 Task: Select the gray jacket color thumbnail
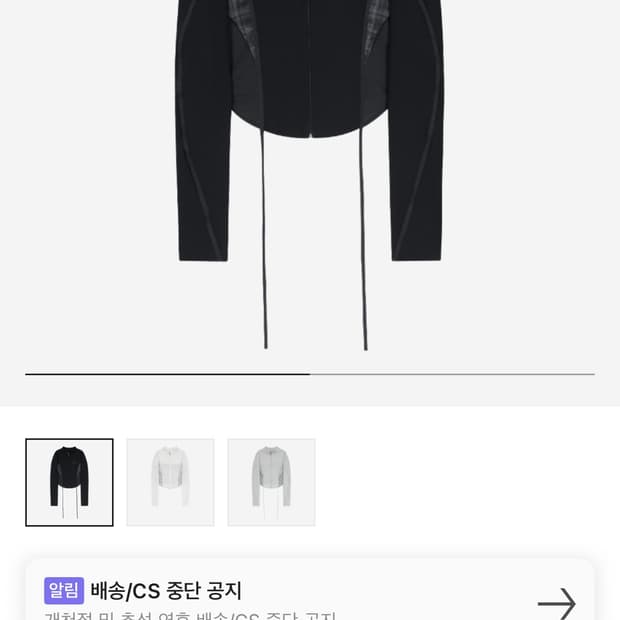click(271, 482)
